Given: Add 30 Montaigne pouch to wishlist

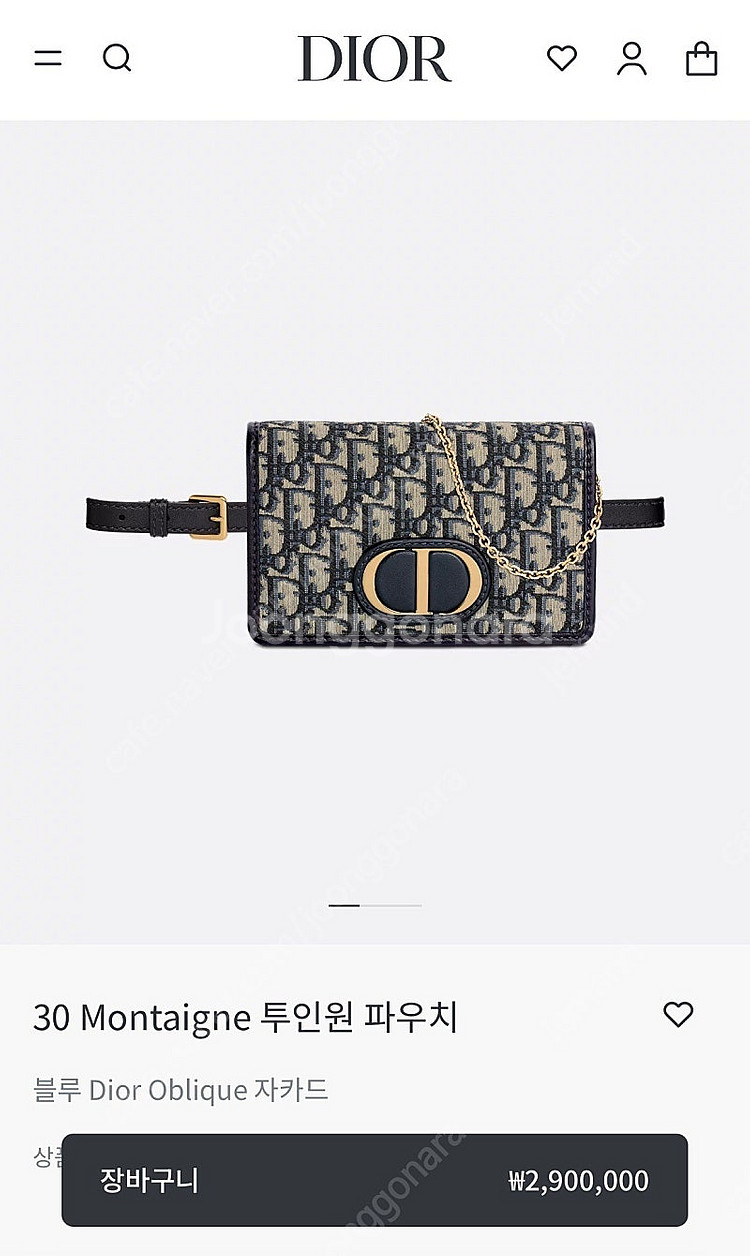Looking at the screenshot, I should 678,1014.
